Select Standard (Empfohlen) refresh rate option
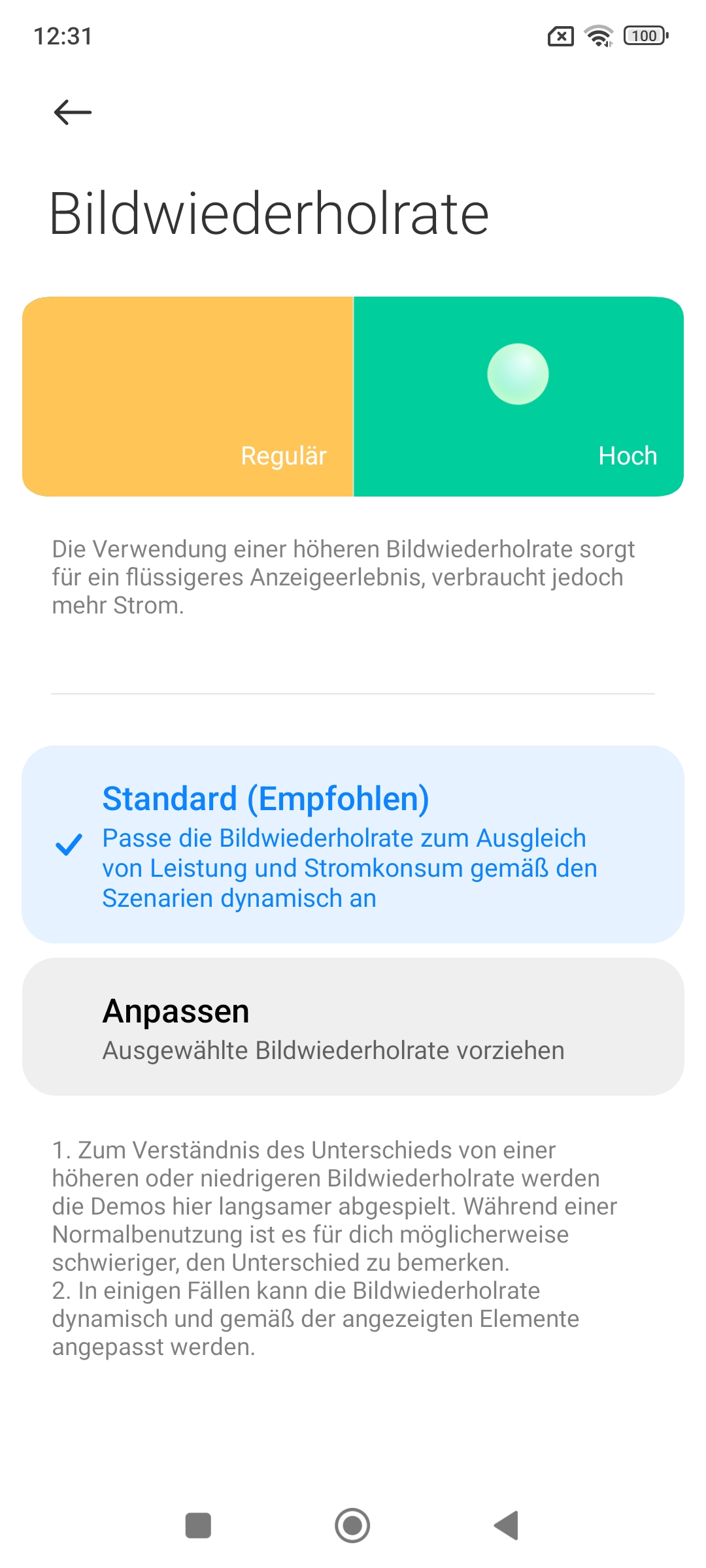This screenshot has height=1568, width=706. pyautogui.click(x=353, y=844)
